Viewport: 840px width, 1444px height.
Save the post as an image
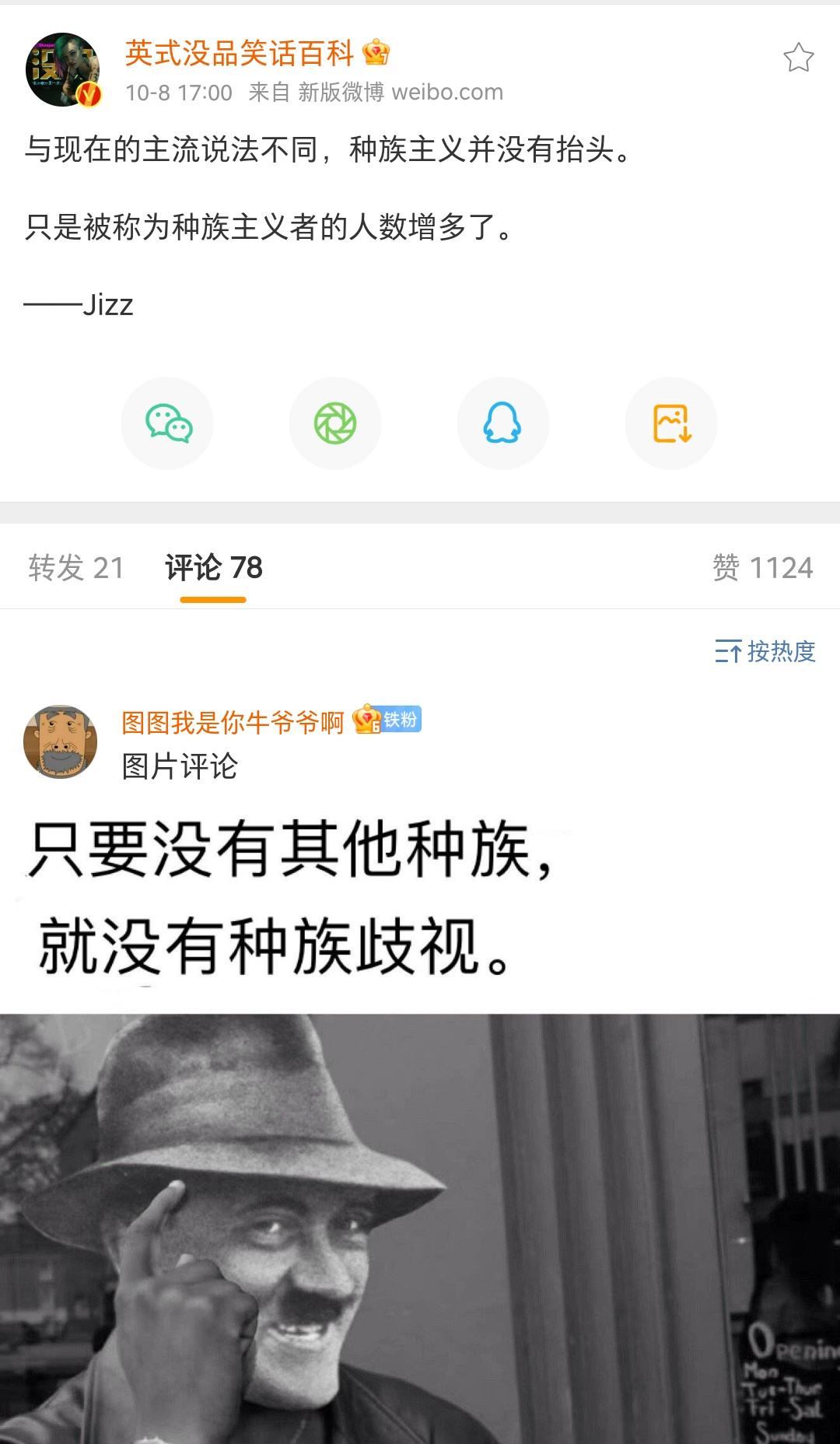pos(671,423)
